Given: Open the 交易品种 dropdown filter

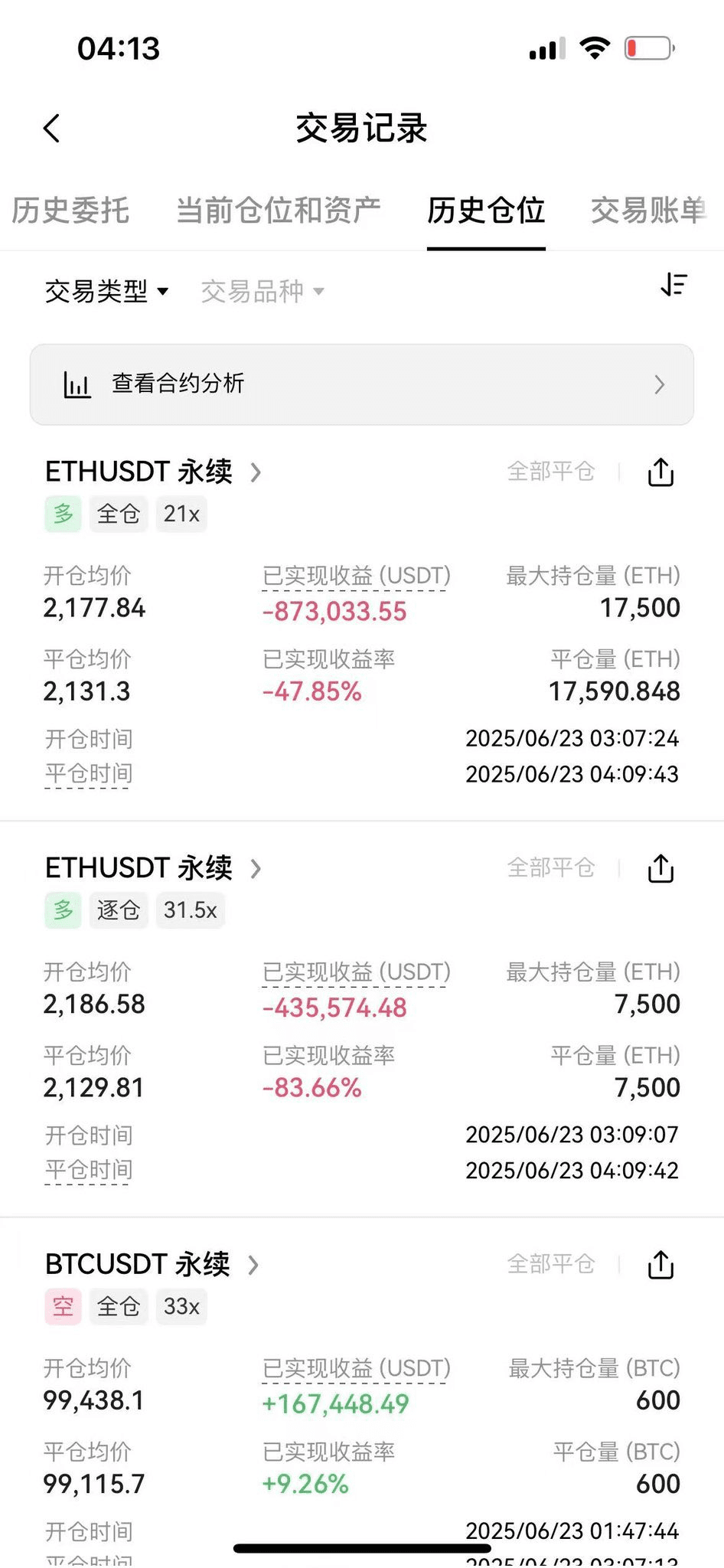Looking at the screenshot, I should (263, 291).
